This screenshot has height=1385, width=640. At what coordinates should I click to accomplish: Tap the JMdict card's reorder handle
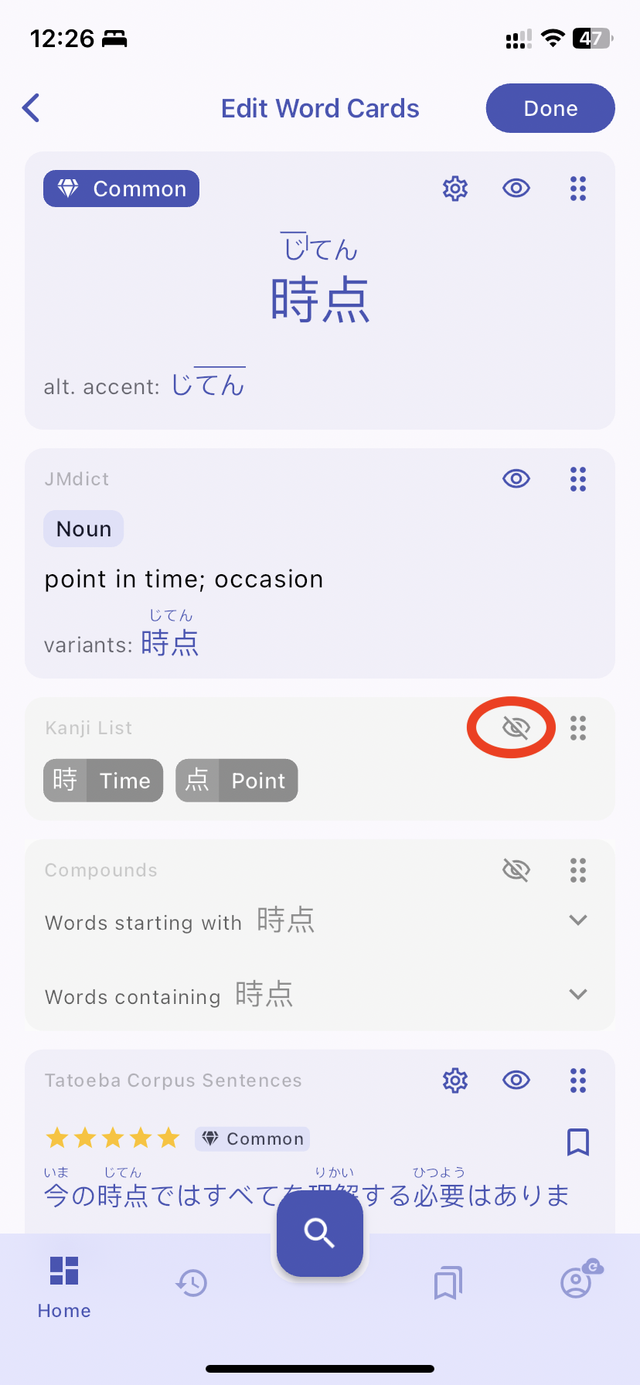tap(578, 479)
